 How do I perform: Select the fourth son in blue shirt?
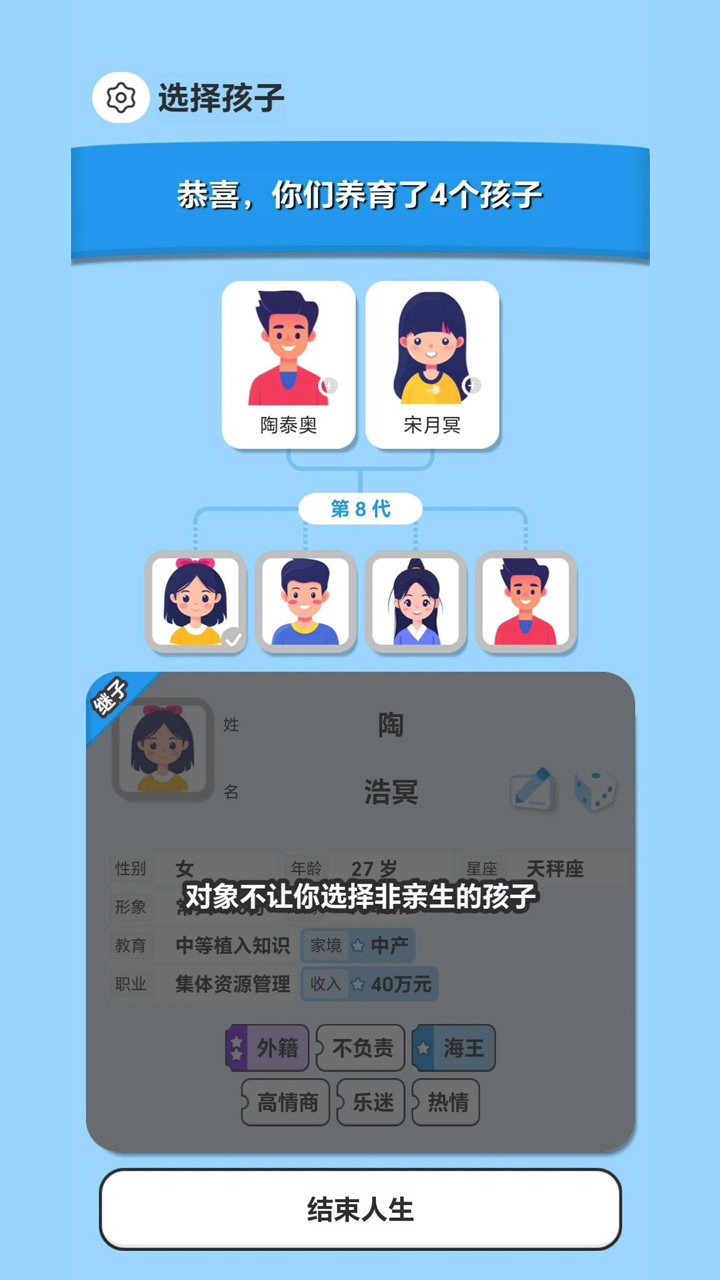click(527, 600)
